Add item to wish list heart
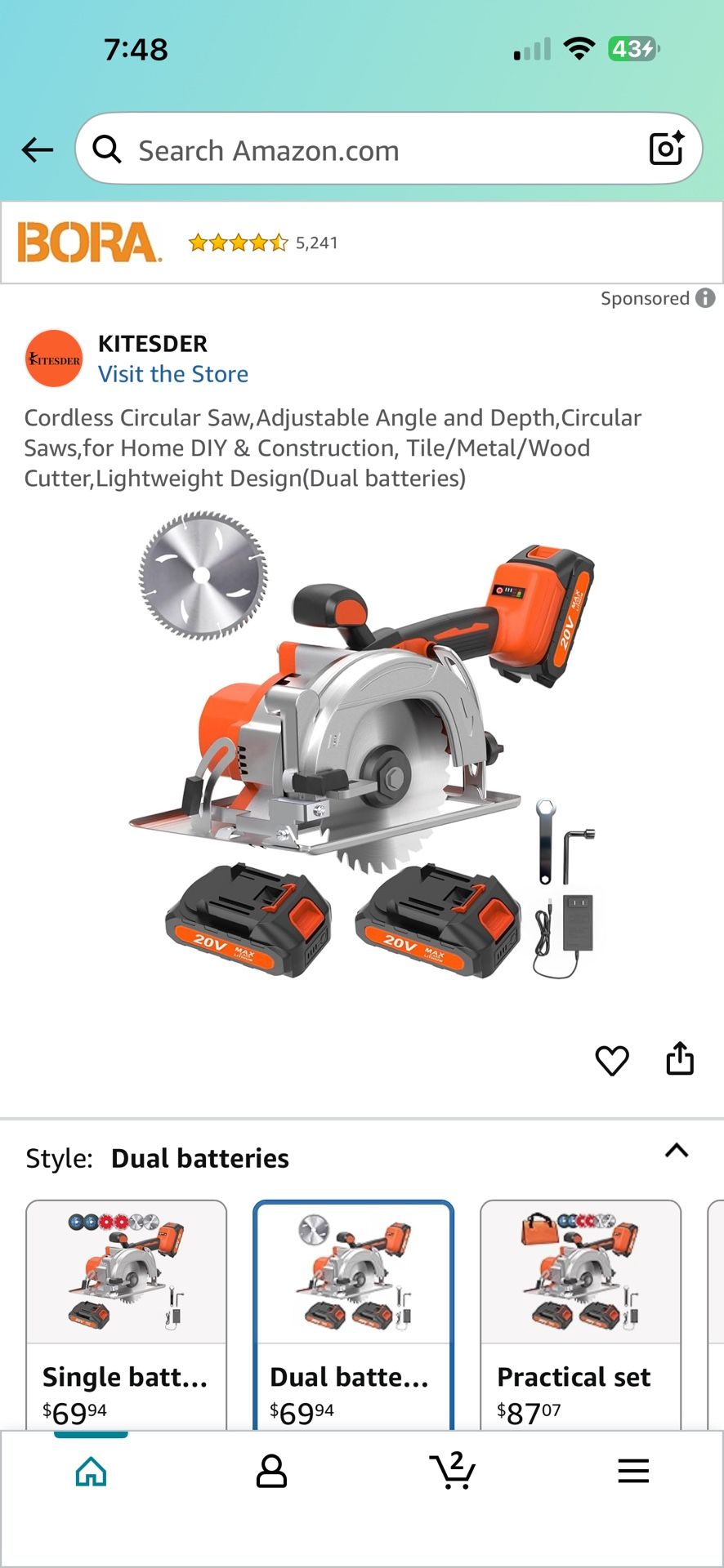Viewport: 724px width, 1568px height. pyautogui.click(x=611, y=1060)
